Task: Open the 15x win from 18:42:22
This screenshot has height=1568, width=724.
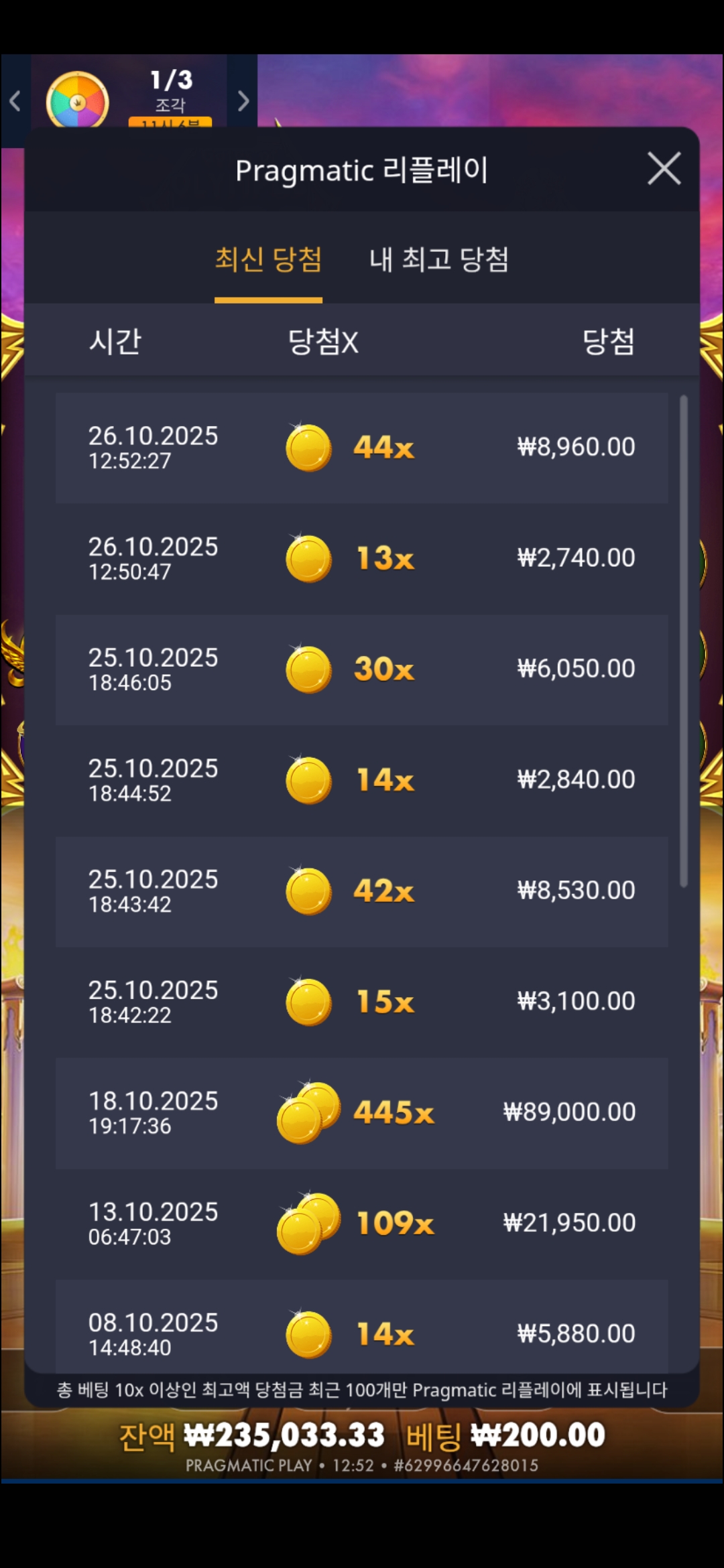Action: click(x=361, y=1002)
